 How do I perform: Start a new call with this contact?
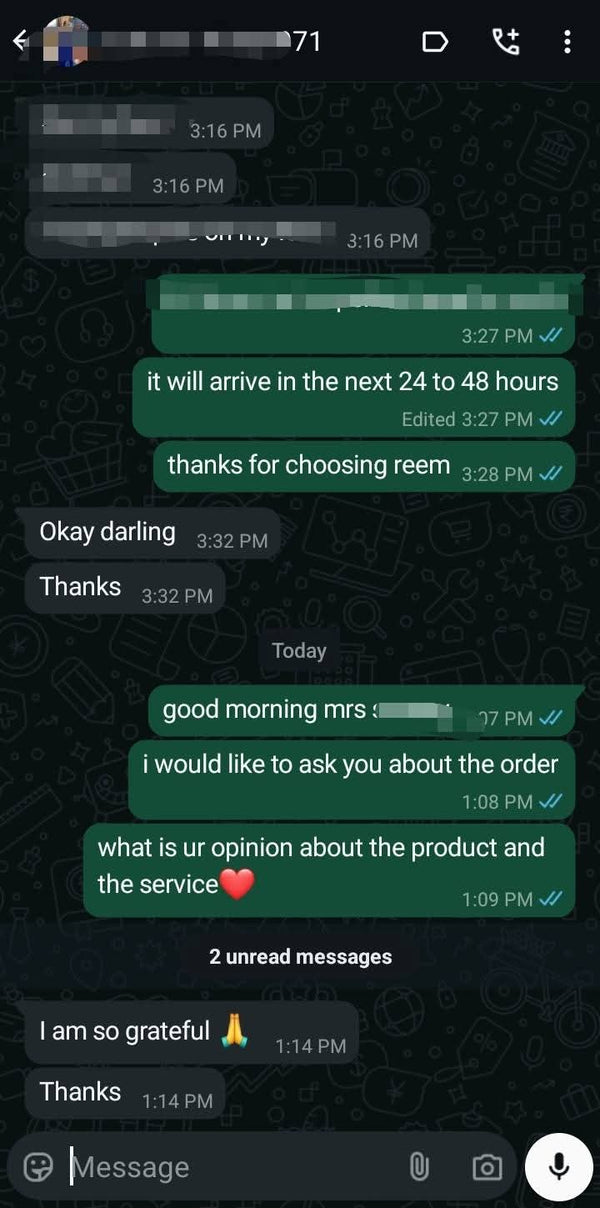[506, 42]
